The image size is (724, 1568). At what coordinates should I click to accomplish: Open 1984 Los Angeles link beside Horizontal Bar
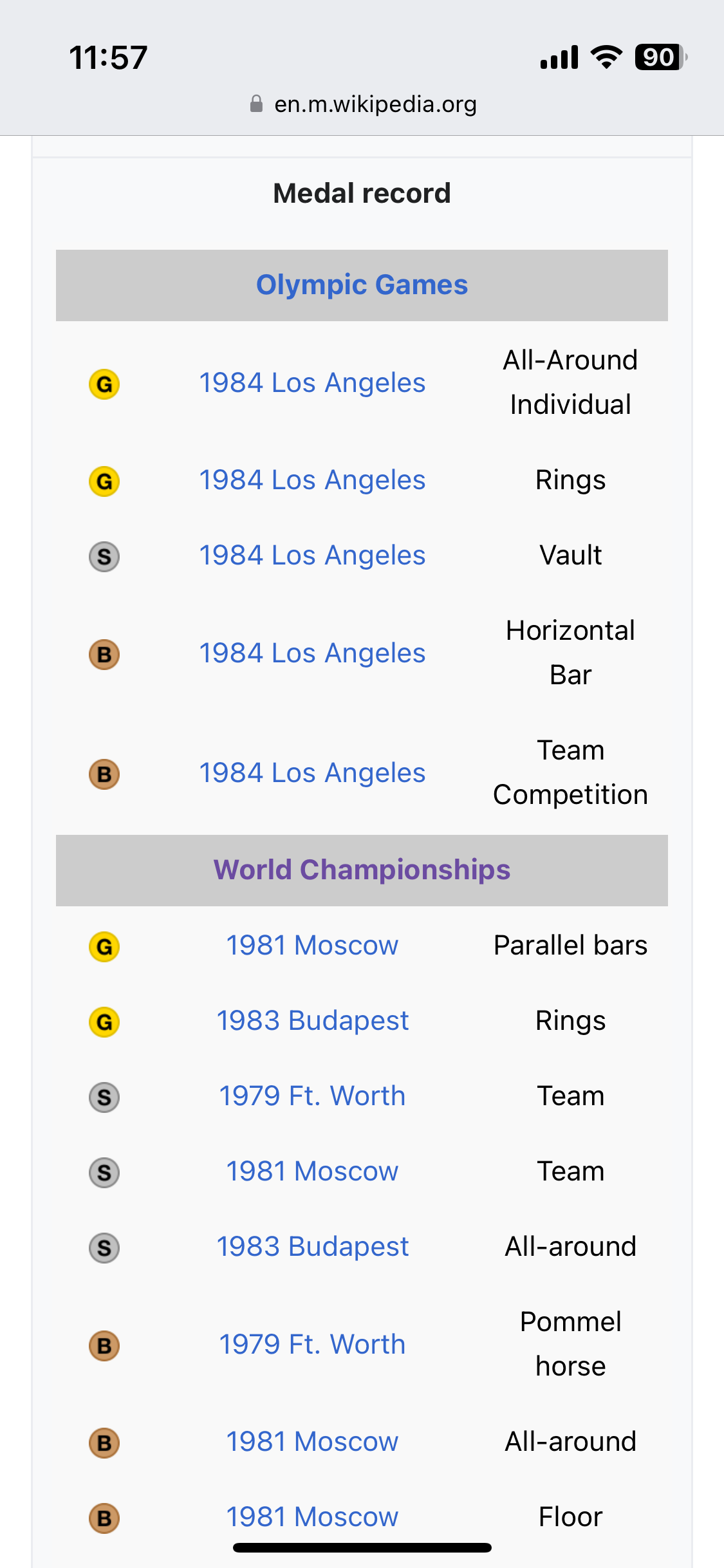312,653
